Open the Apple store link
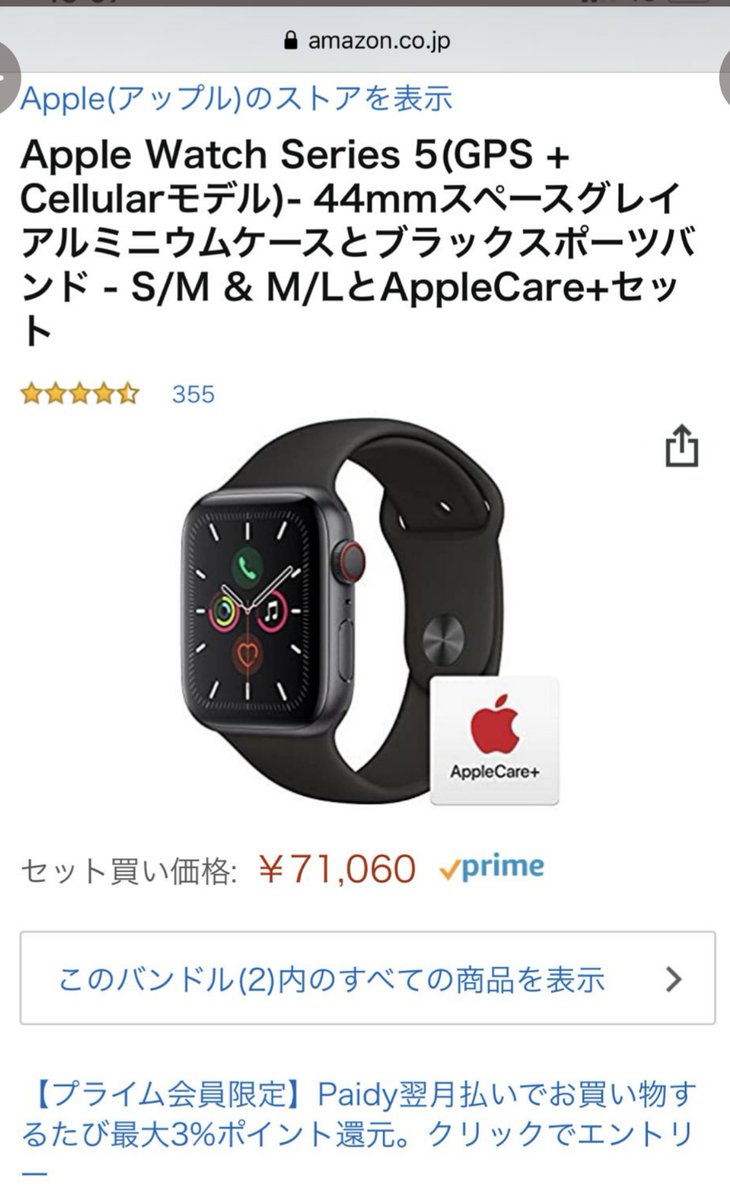This screenshot has width=730, height=1200. 236,98
